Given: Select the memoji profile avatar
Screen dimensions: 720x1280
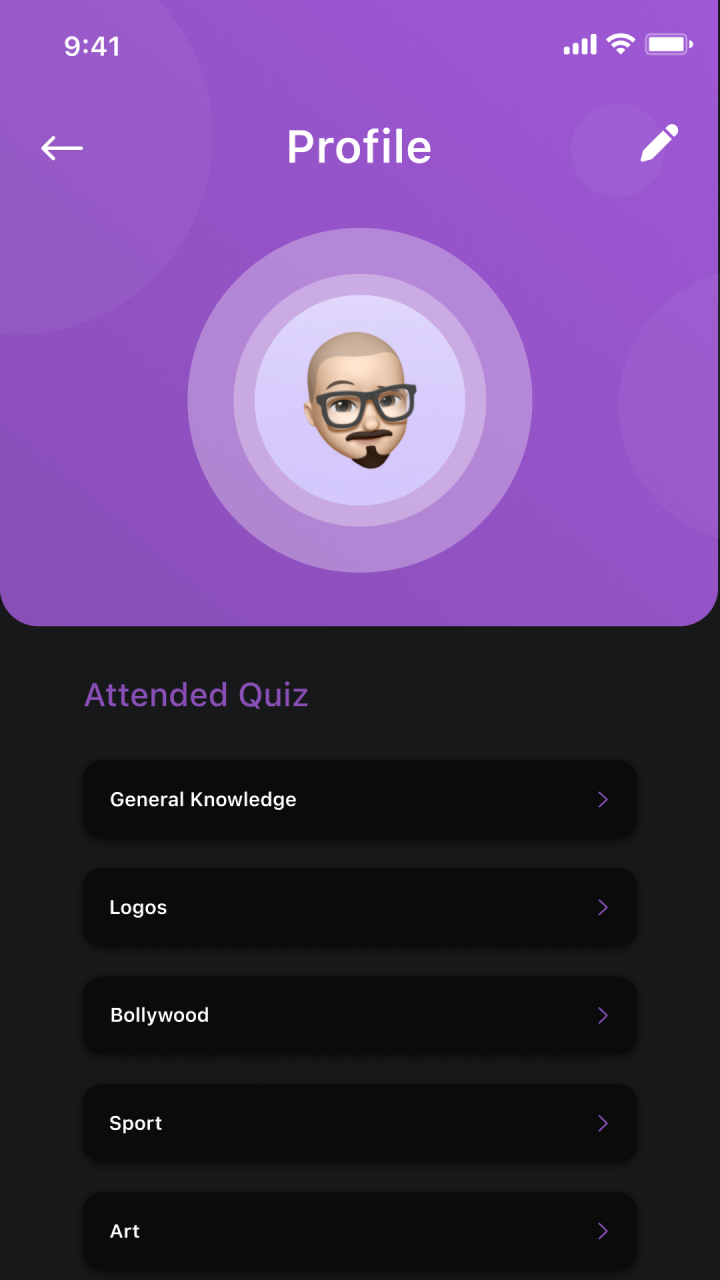Looking at the screenshot, I should [360, 400].
